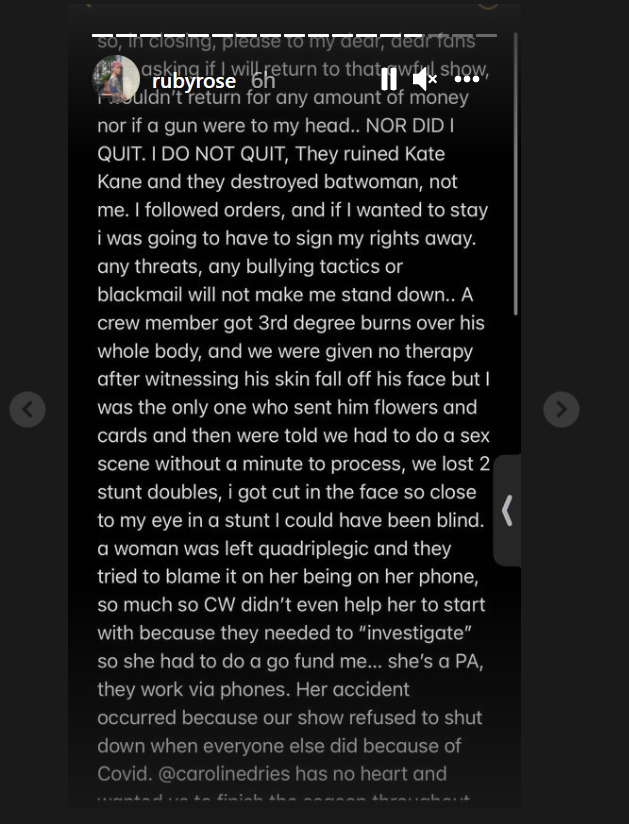
Task: Pause the rubyrose story
Action: 388,79
